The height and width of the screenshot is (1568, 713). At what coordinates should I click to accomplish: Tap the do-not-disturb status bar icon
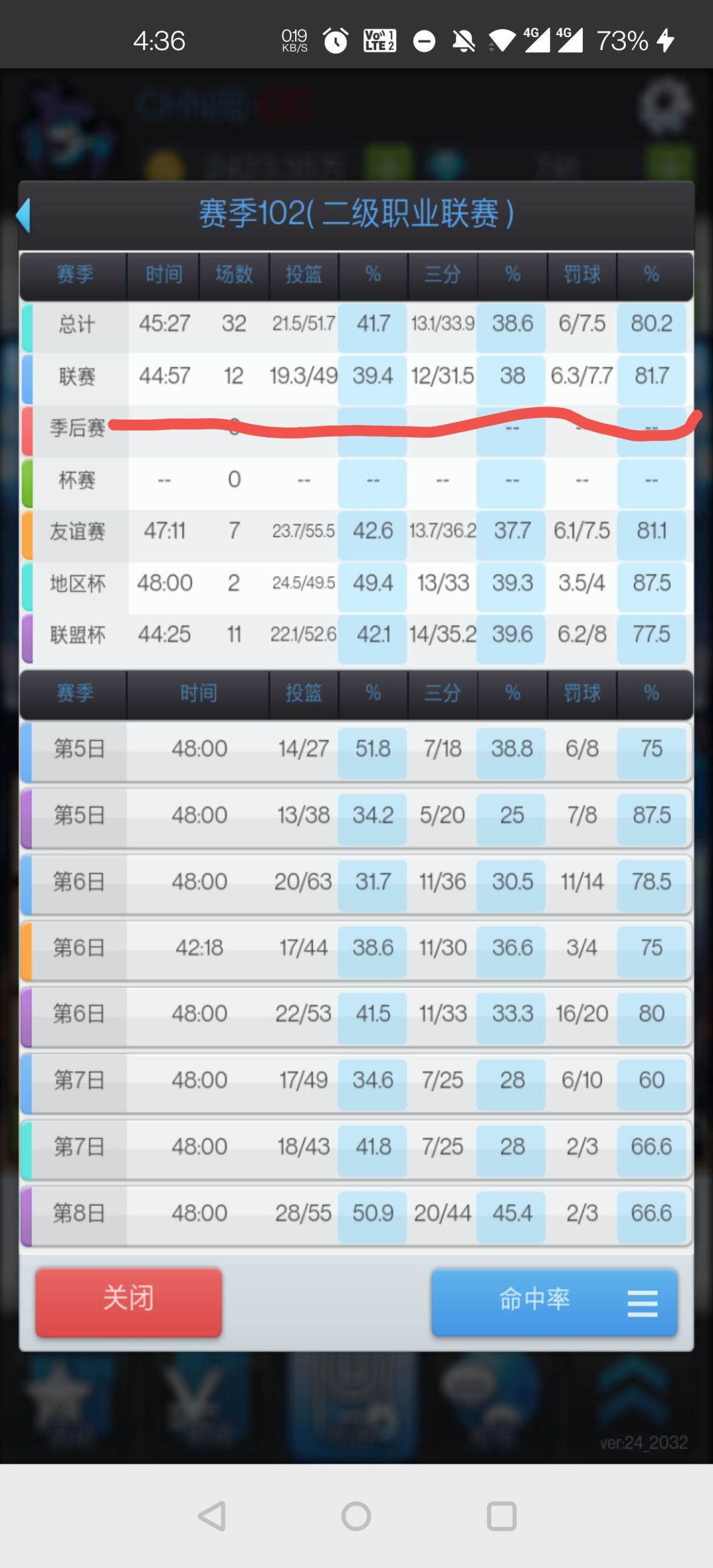point(423,41)
